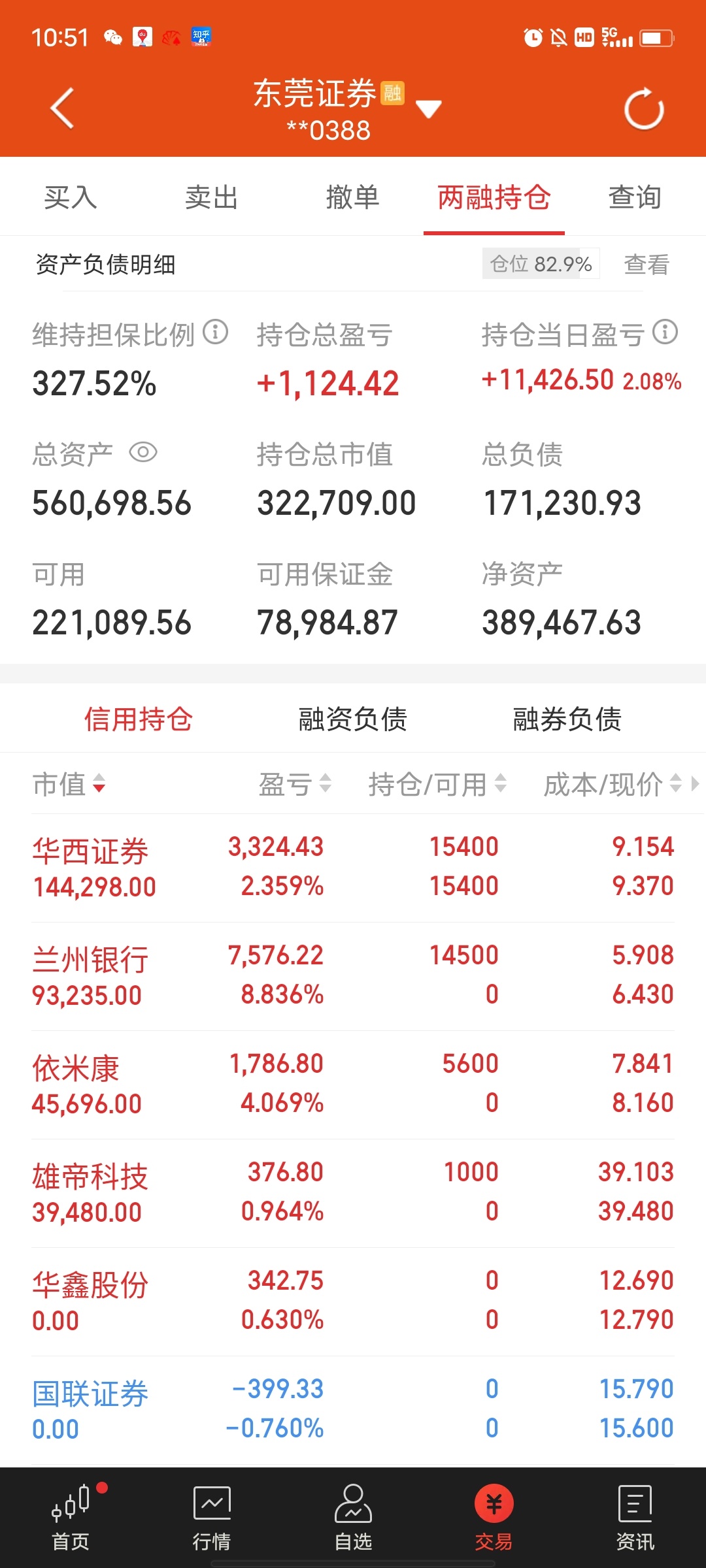Open the 依米康 holding row
Screen dimensions: 706x1568
[x=353, y=1085]
